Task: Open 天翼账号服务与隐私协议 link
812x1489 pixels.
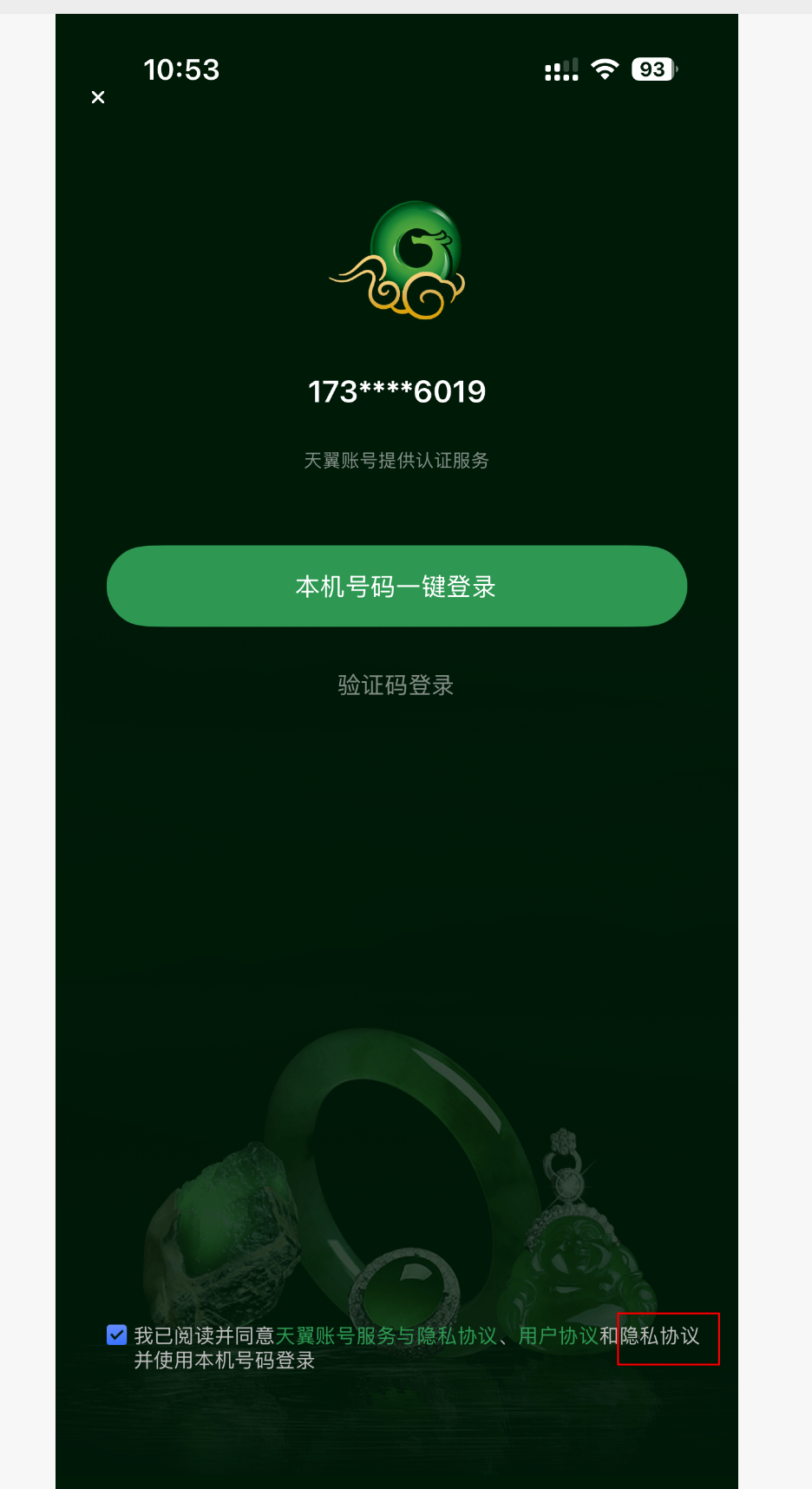Action: coord(386,1336)
